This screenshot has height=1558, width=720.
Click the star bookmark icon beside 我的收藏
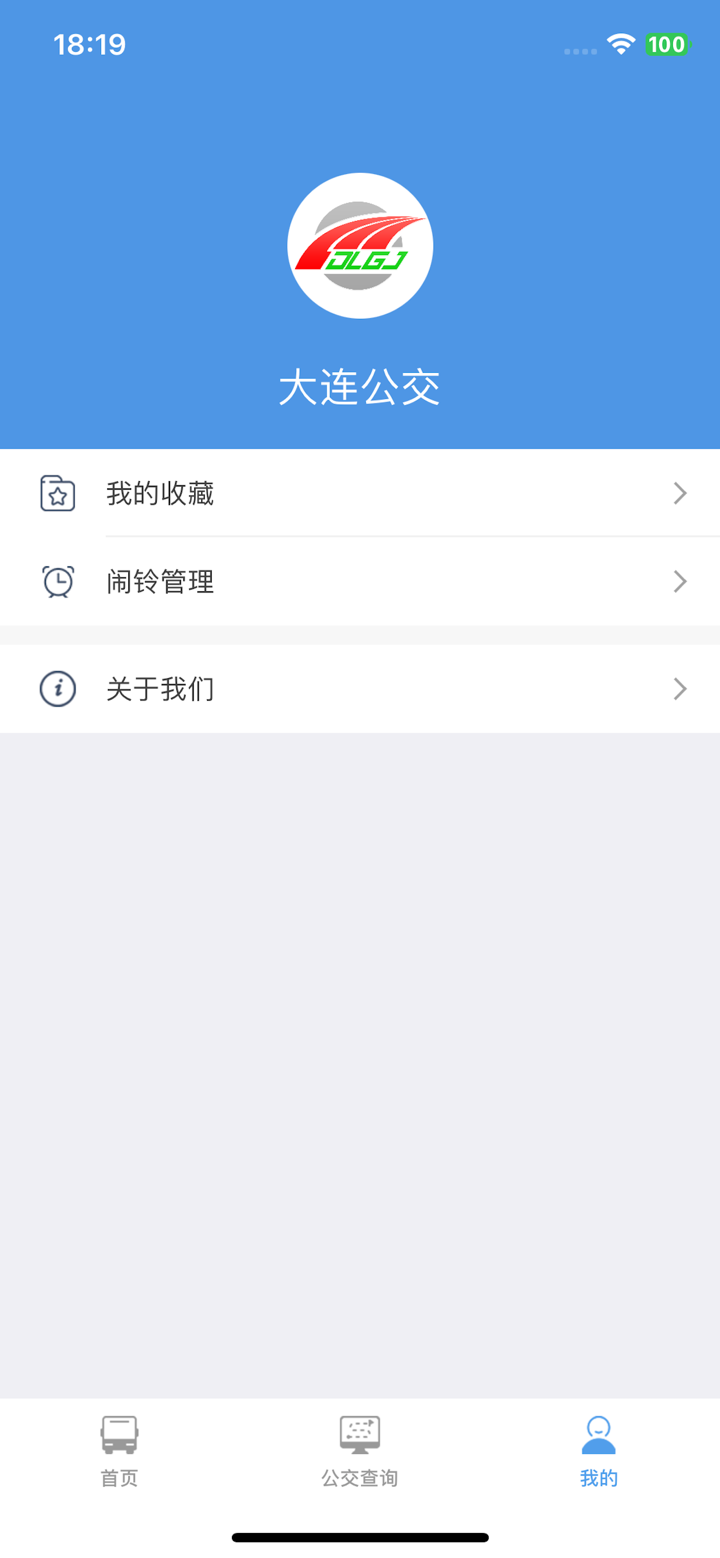pos(57,492)
